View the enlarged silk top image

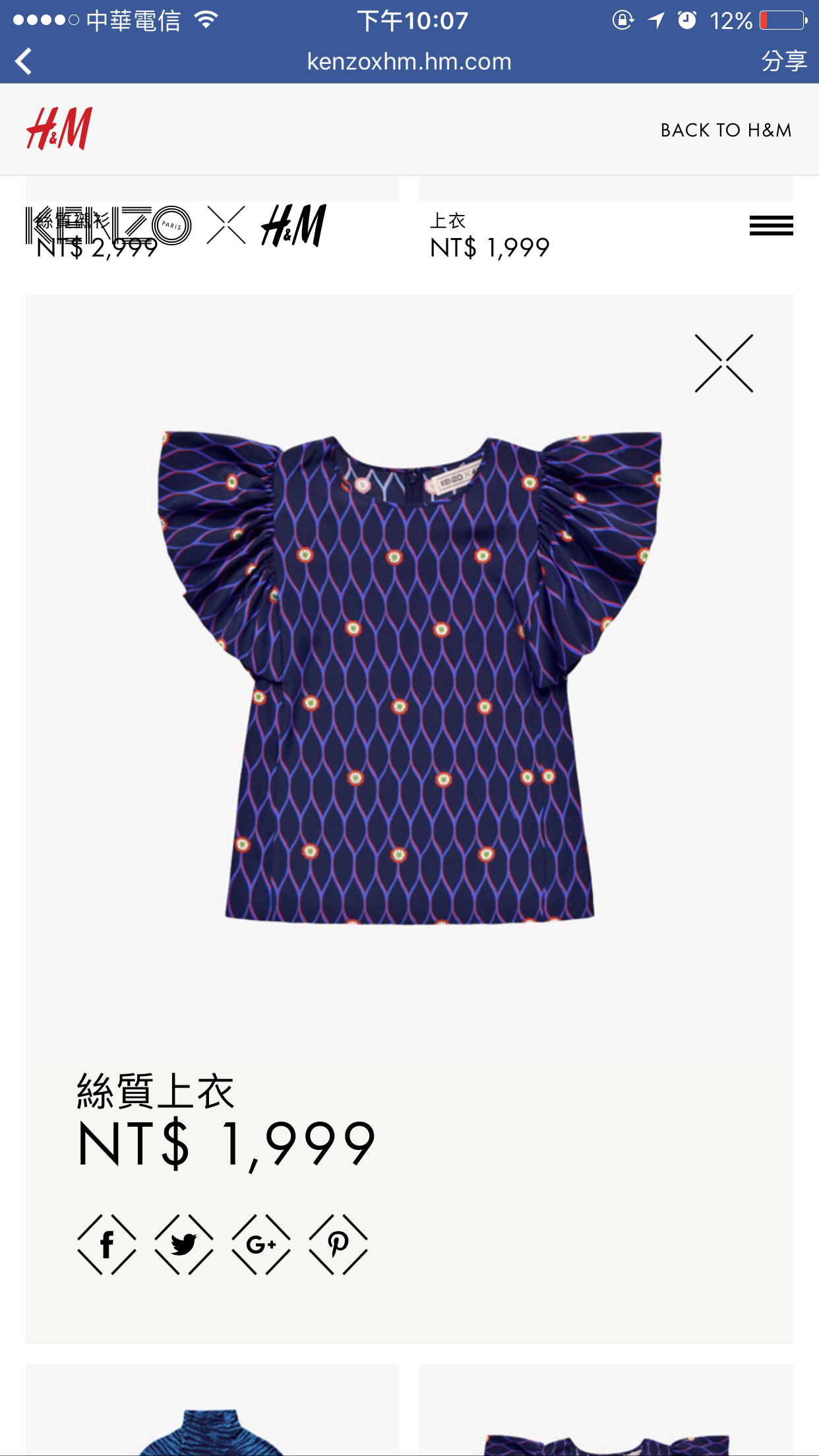[409, 676]
